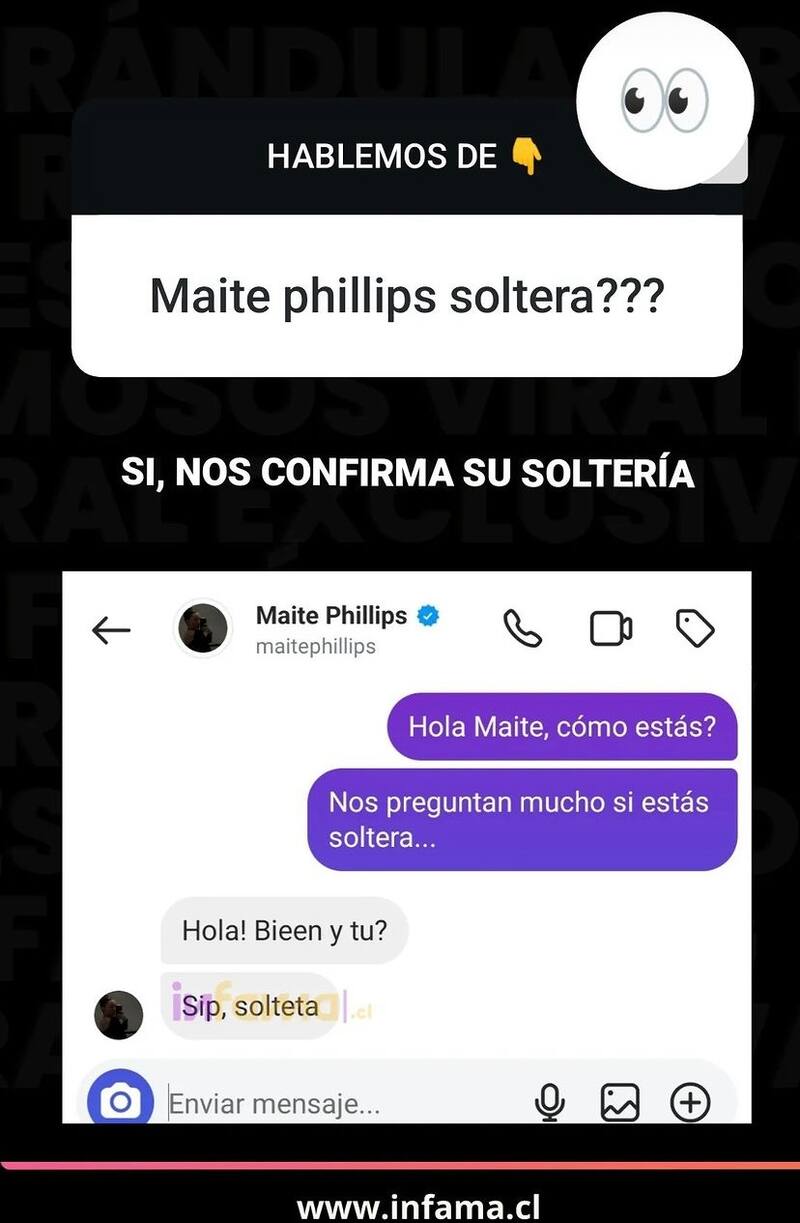Tap the Enviar mensaje input field
This screenshot has height=1223, width=800.
pos(275,1103)
